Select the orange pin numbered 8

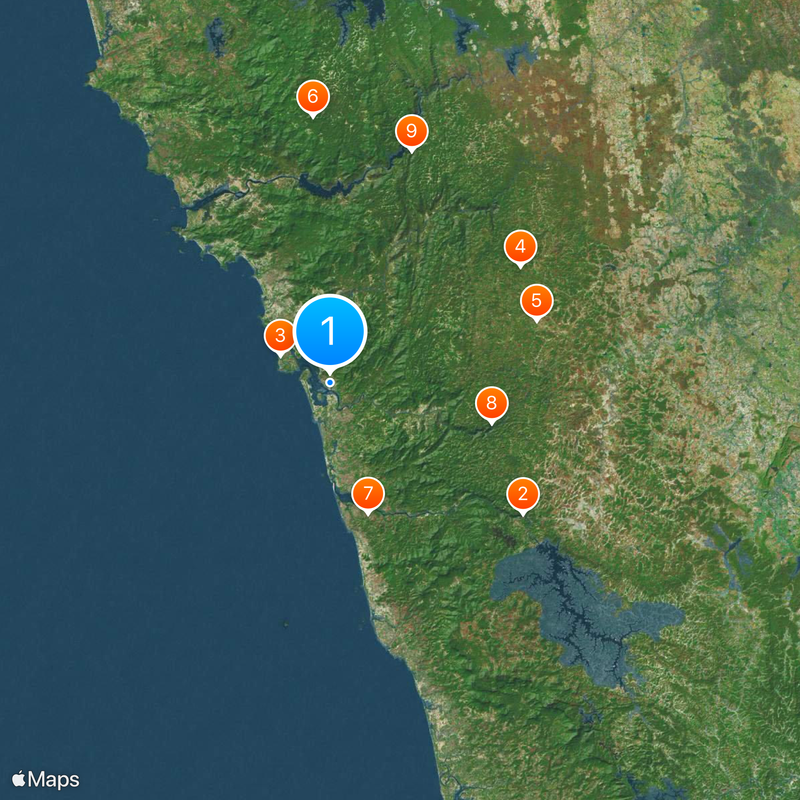491,404
